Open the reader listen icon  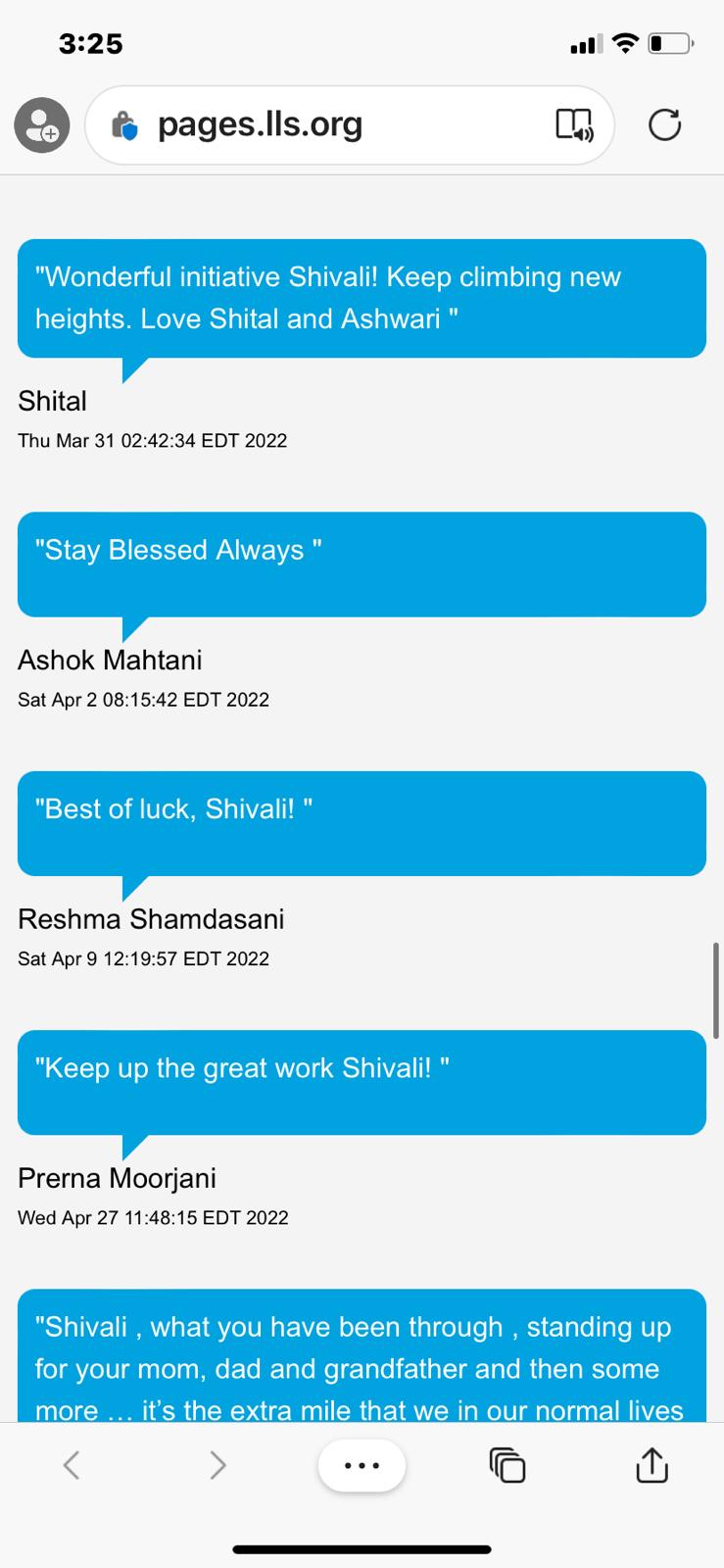(574, 125)
